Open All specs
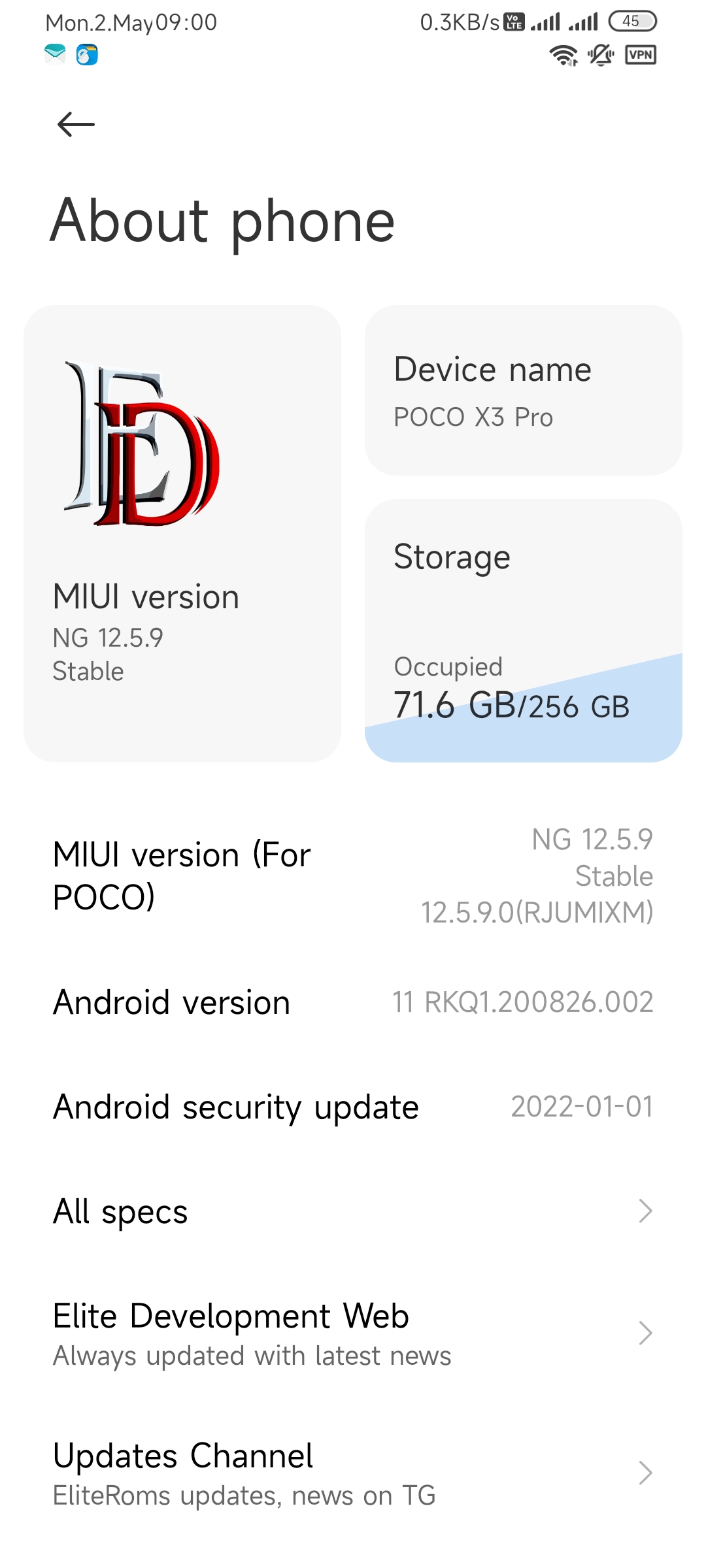The image size is (706, 1568). pyautogui.click(x=353, y=1211)
